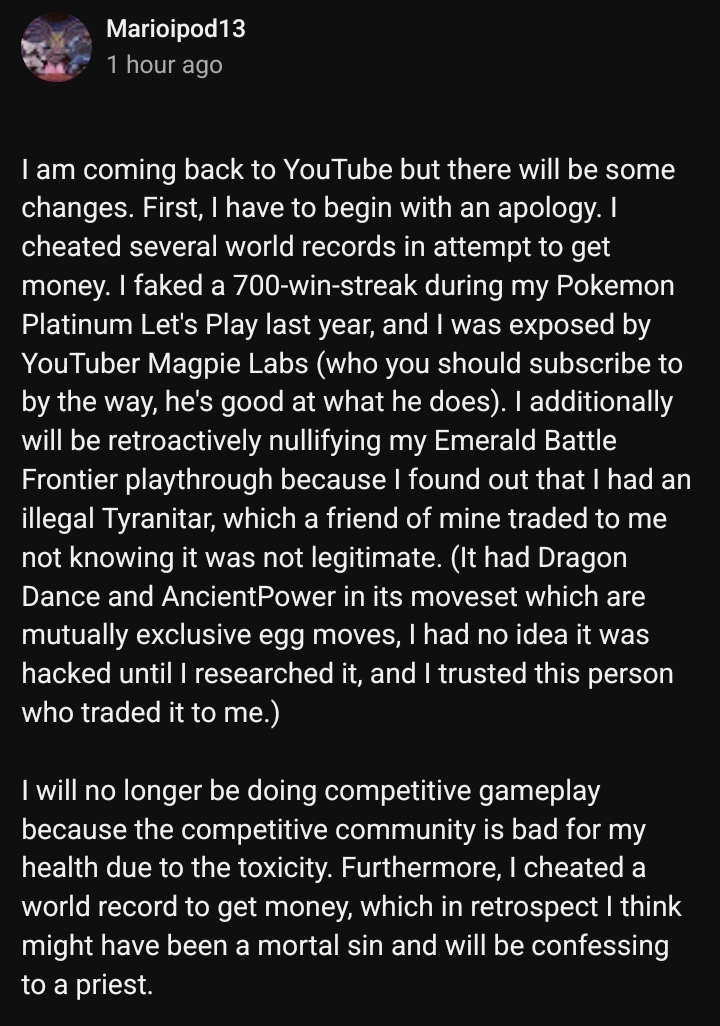The image size is (720, 1026).
Task: Open the Marioipod13 channel name
Action: coord(175,29)
